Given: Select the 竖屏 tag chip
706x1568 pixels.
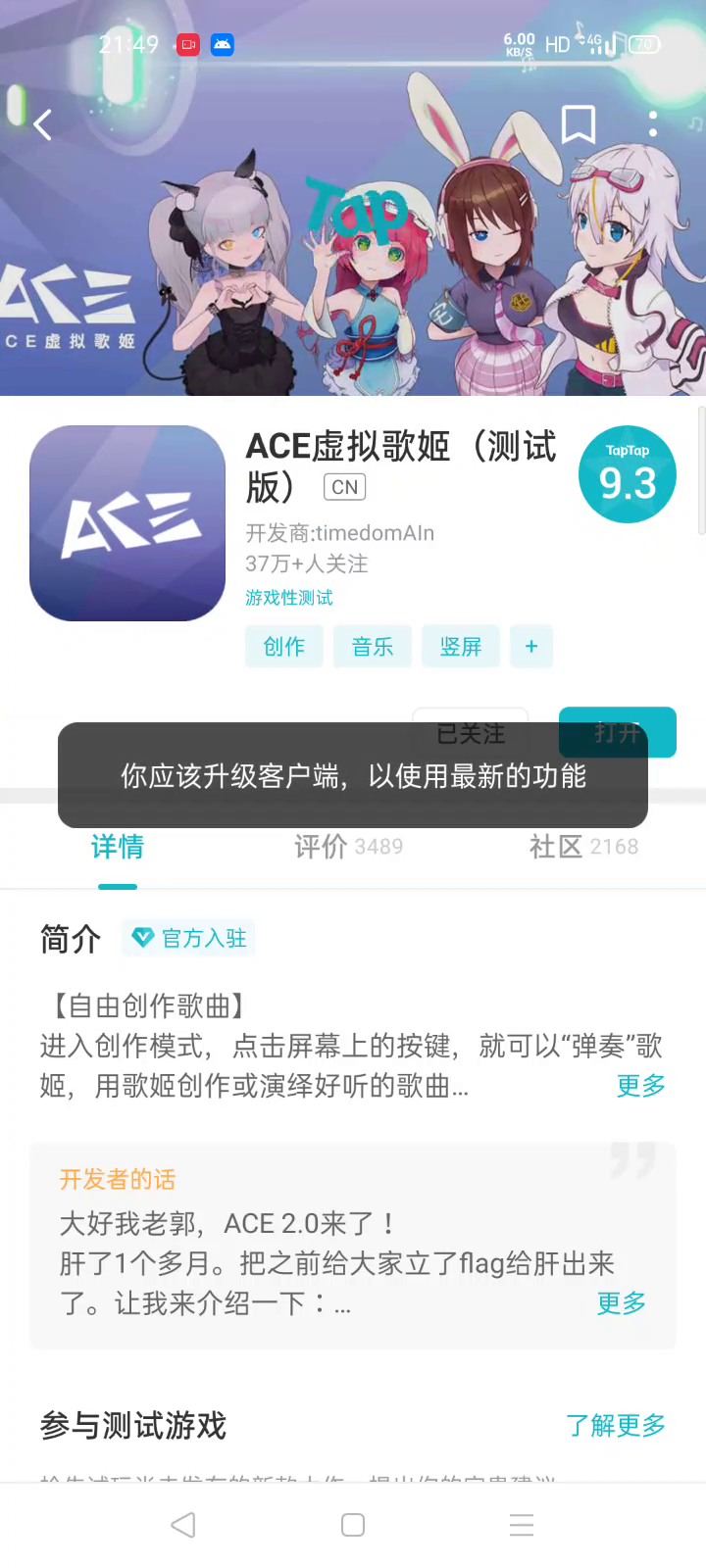Looking at the screenshot, I should [461, 647].
